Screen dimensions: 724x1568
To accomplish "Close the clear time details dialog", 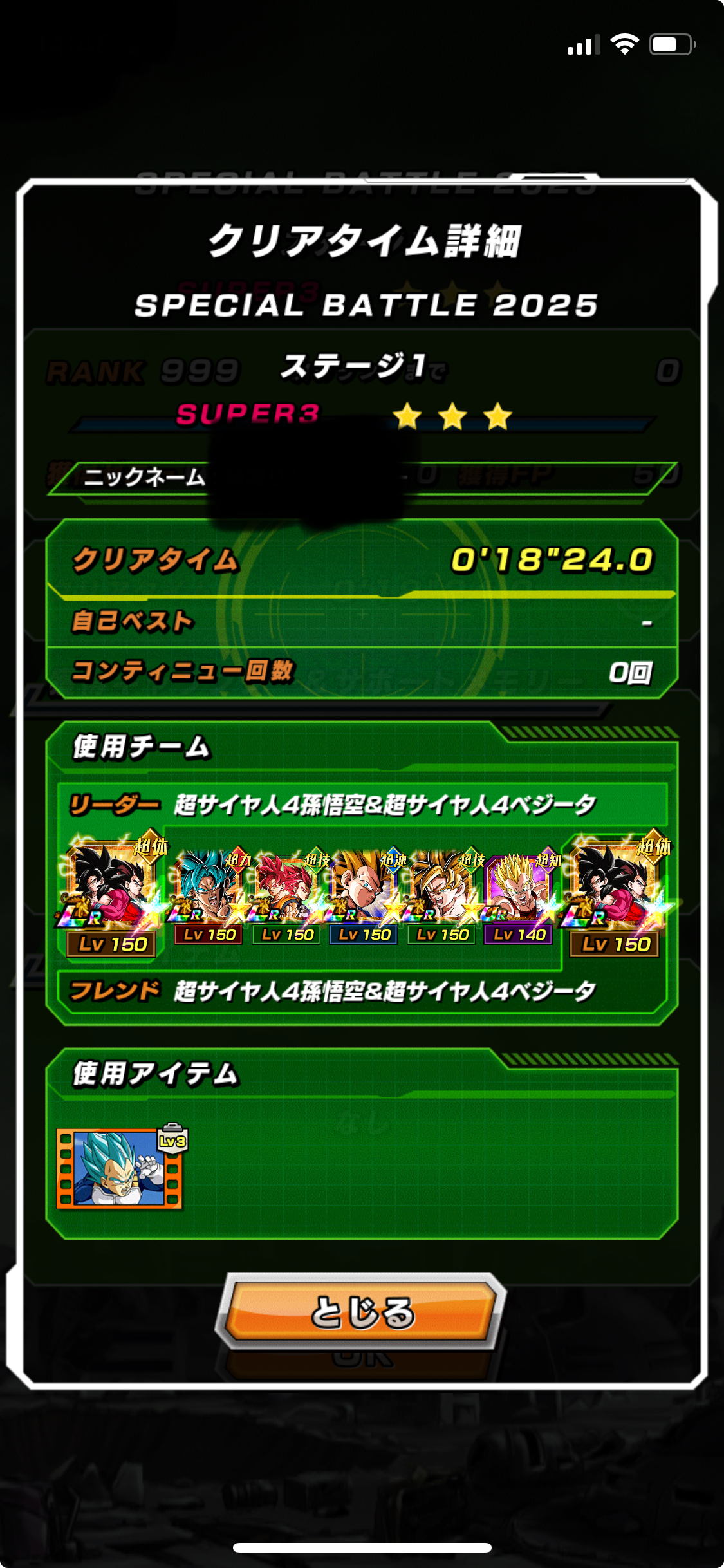I will click(360, 1311).
